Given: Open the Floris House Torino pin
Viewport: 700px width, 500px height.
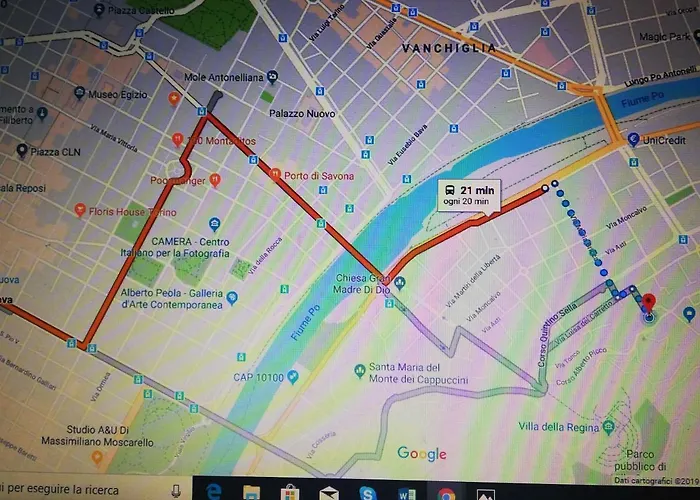Looking at the screenshot, I should (80, 211).
